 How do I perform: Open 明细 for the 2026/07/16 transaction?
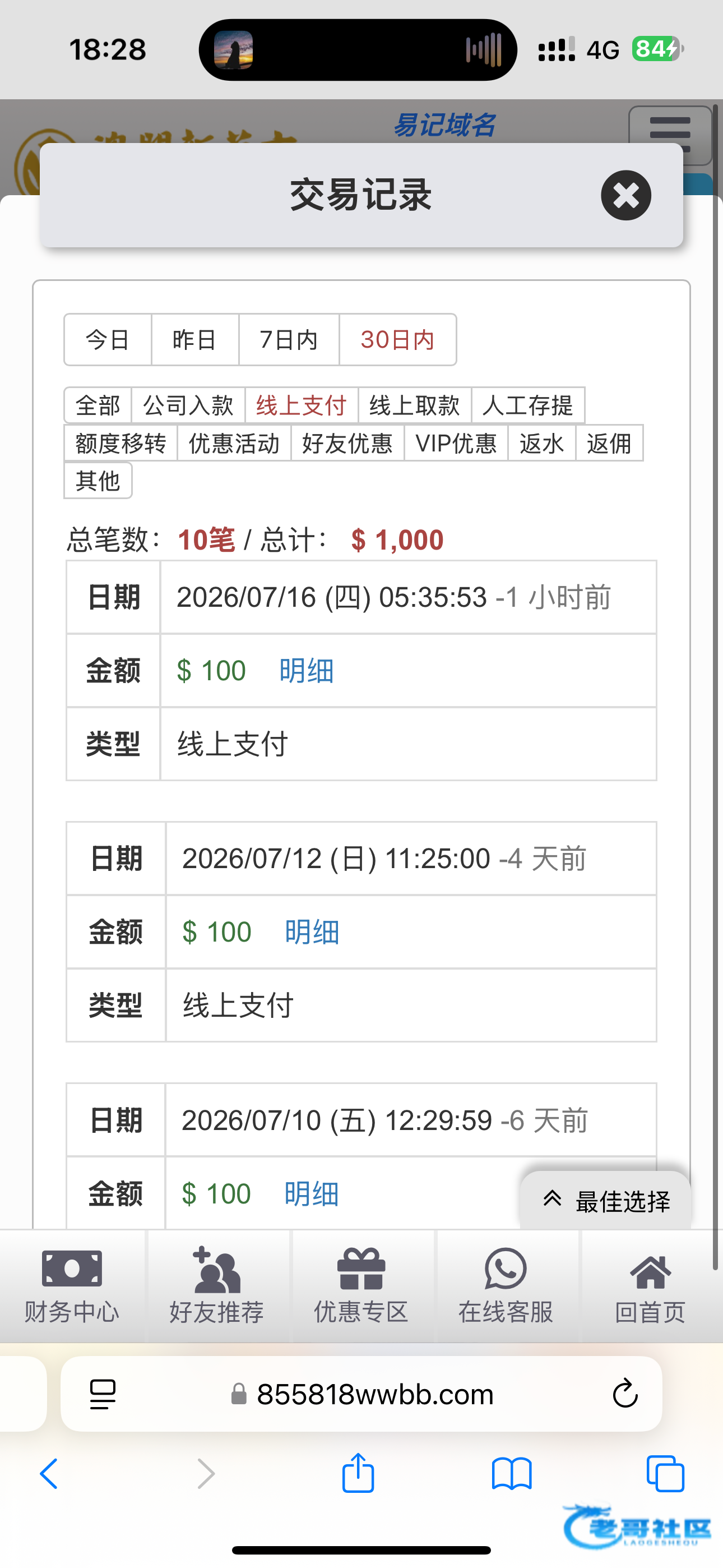click(306, 671)
